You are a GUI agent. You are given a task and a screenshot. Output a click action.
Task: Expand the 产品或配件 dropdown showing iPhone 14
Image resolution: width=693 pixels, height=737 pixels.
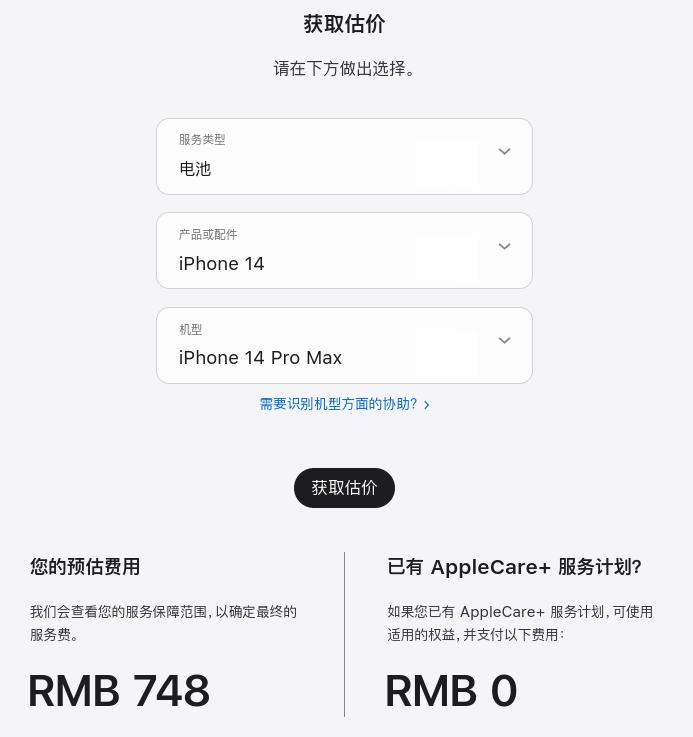pos(344,251)
